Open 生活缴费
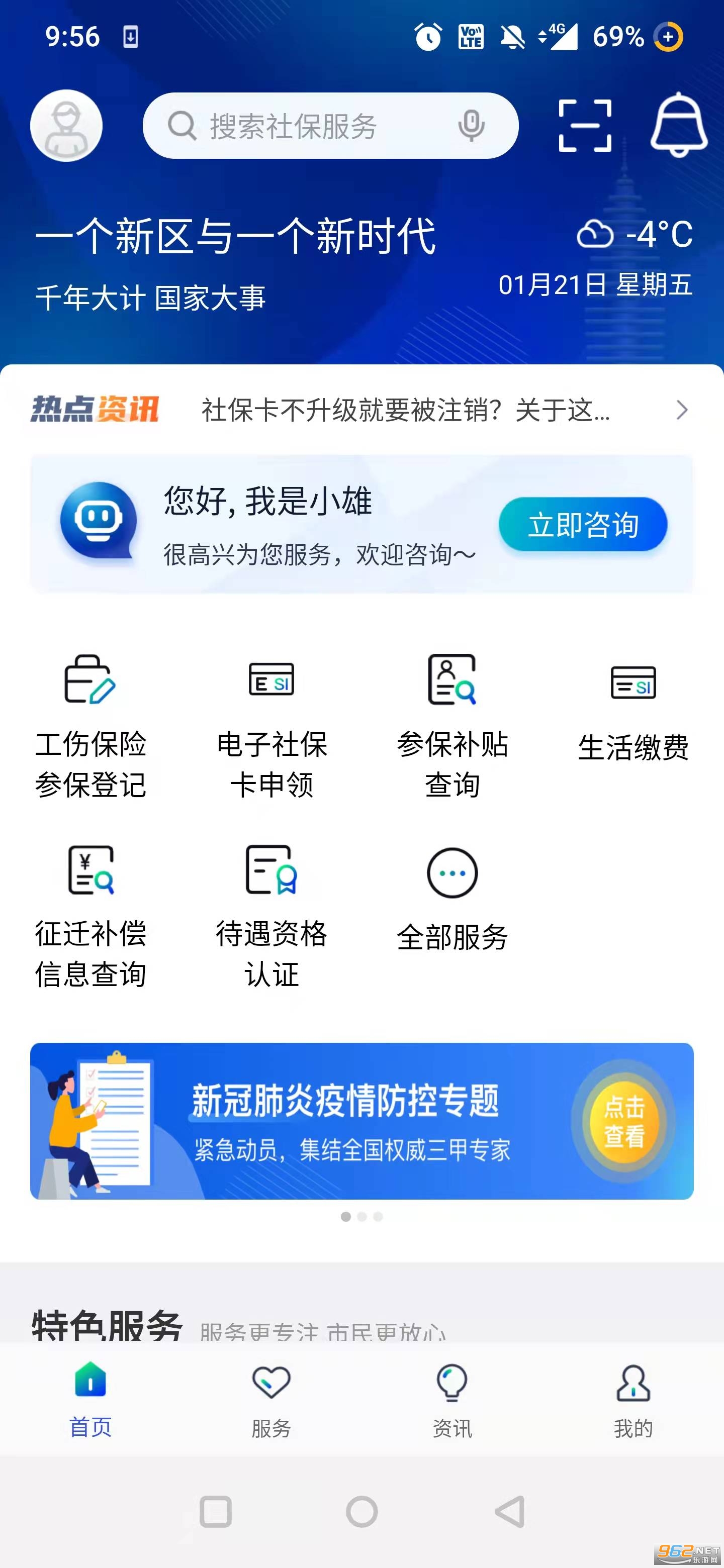The width and height of the screenshot is (724, 1568). [x=632, y=712]
